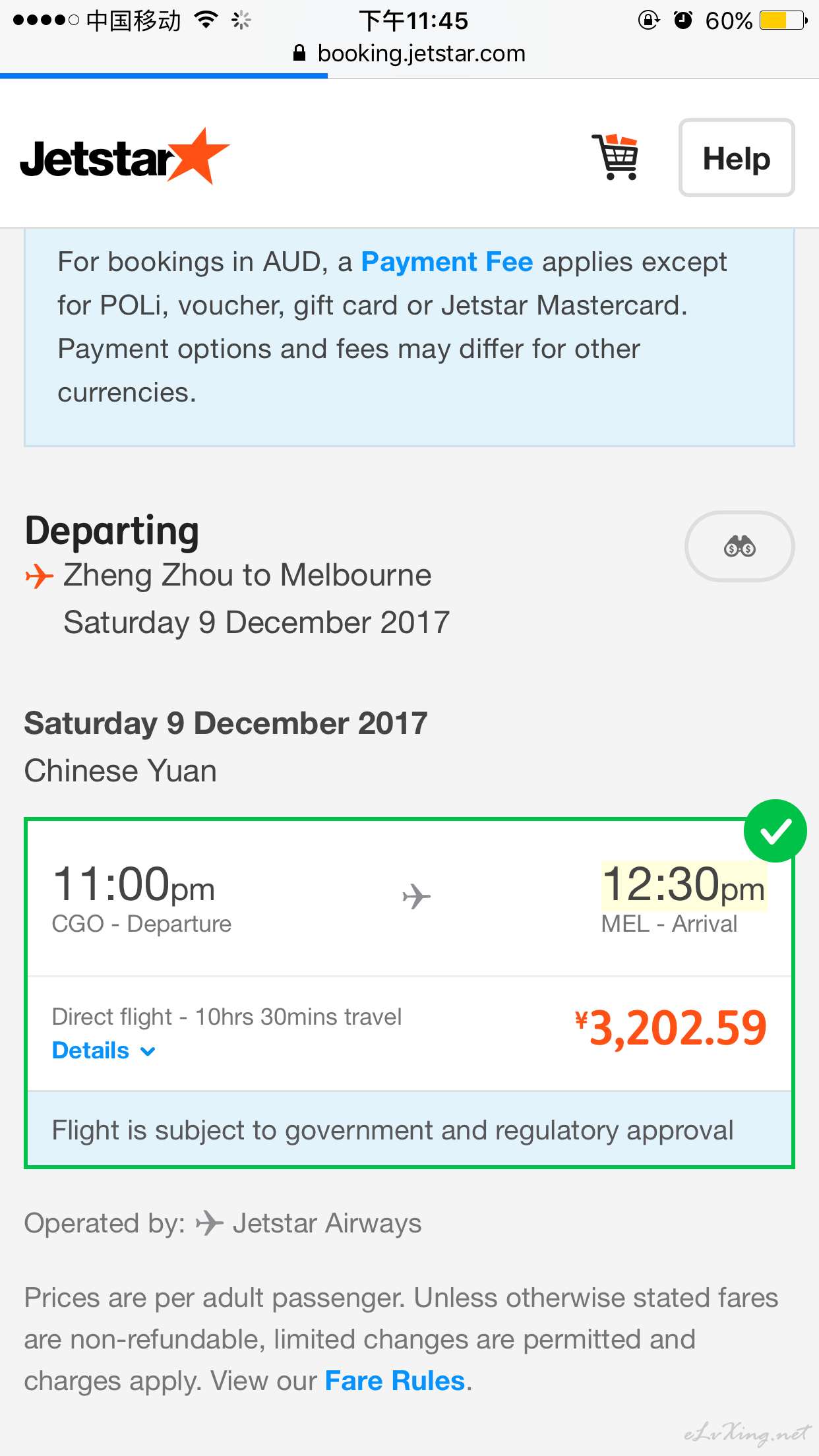The image size is (819, 1456).
Task: View the Fare Rules link
Action: pos(395,1380)
